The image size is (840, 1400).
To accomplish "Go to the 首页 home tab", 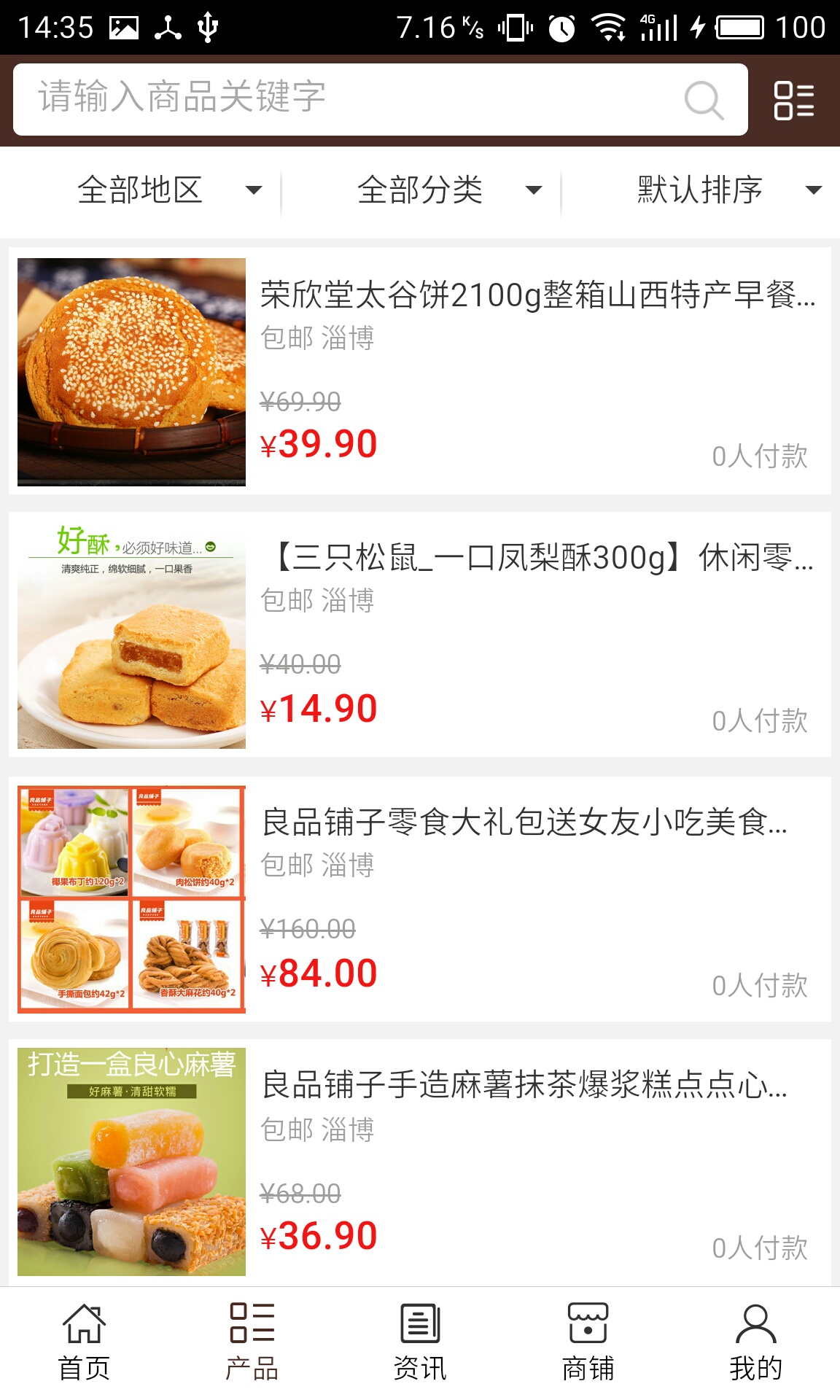I will click(84, 1342).
